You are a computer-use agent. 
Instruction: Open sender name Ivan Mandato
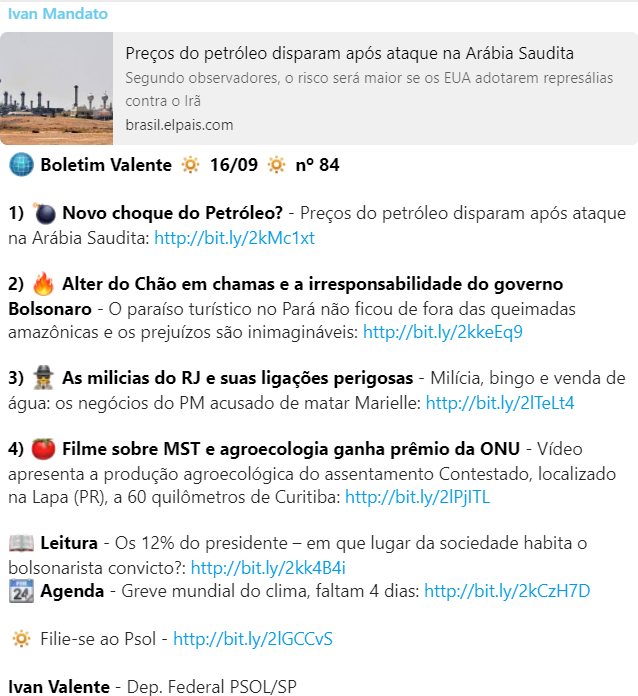(x=58, y=14)
